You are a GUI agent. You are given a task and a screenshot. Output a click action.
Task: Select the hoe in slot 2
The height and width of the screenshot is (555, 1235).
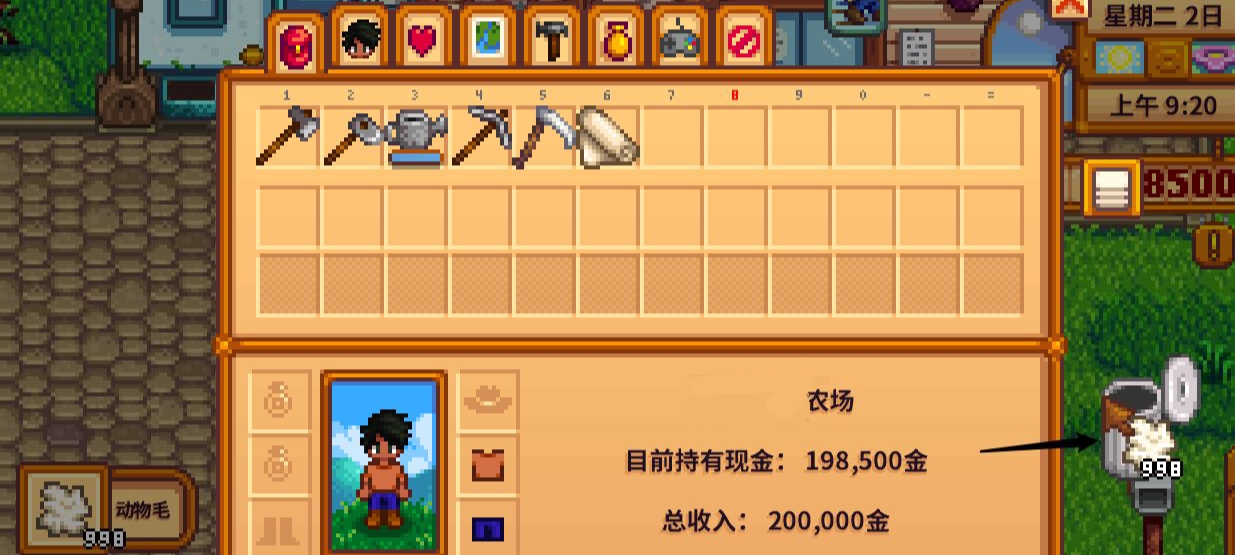point(353,137)
